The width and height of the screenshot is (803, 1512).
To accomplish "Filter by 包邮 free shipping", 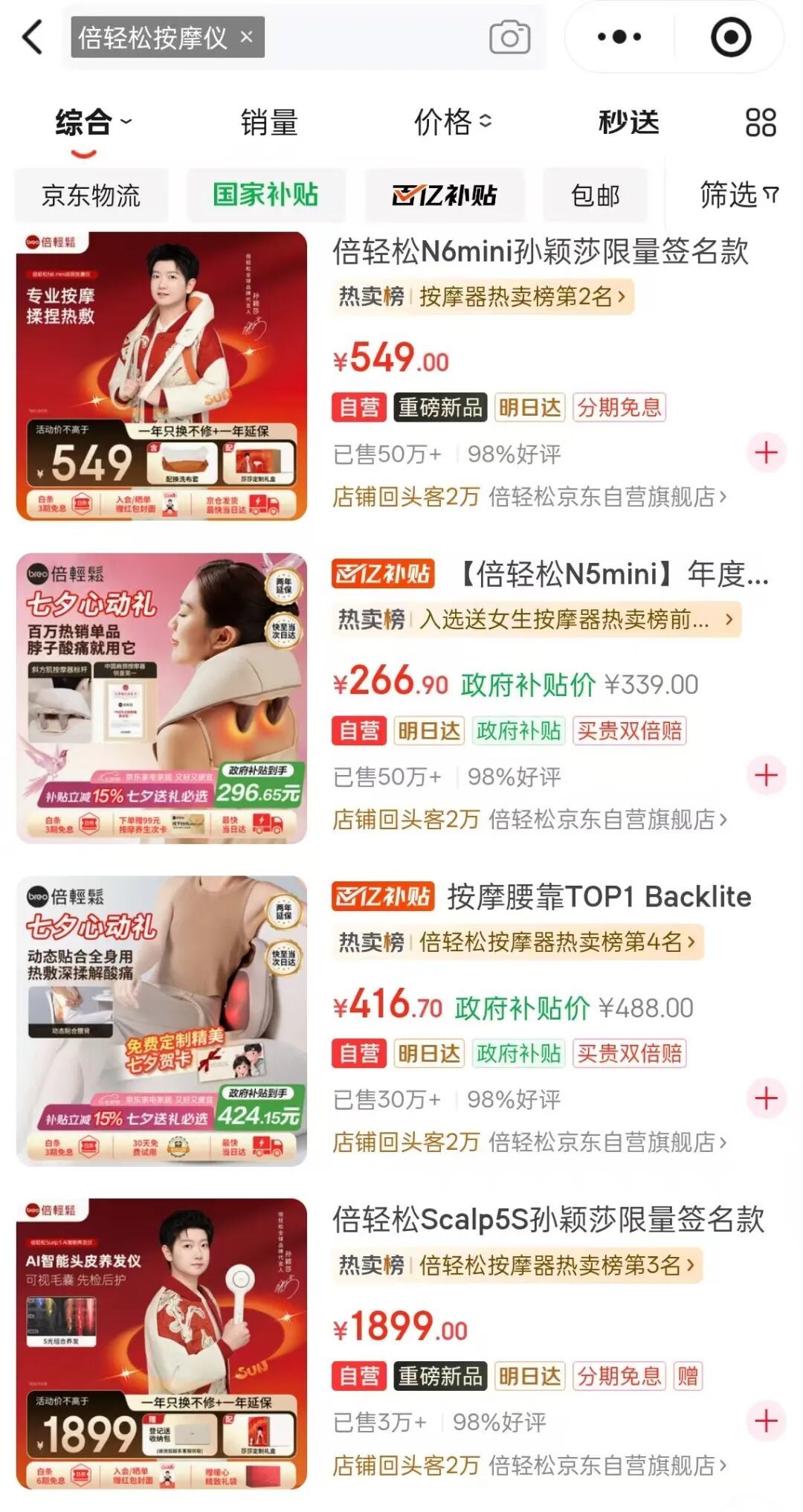I will [x=595, y=196].
